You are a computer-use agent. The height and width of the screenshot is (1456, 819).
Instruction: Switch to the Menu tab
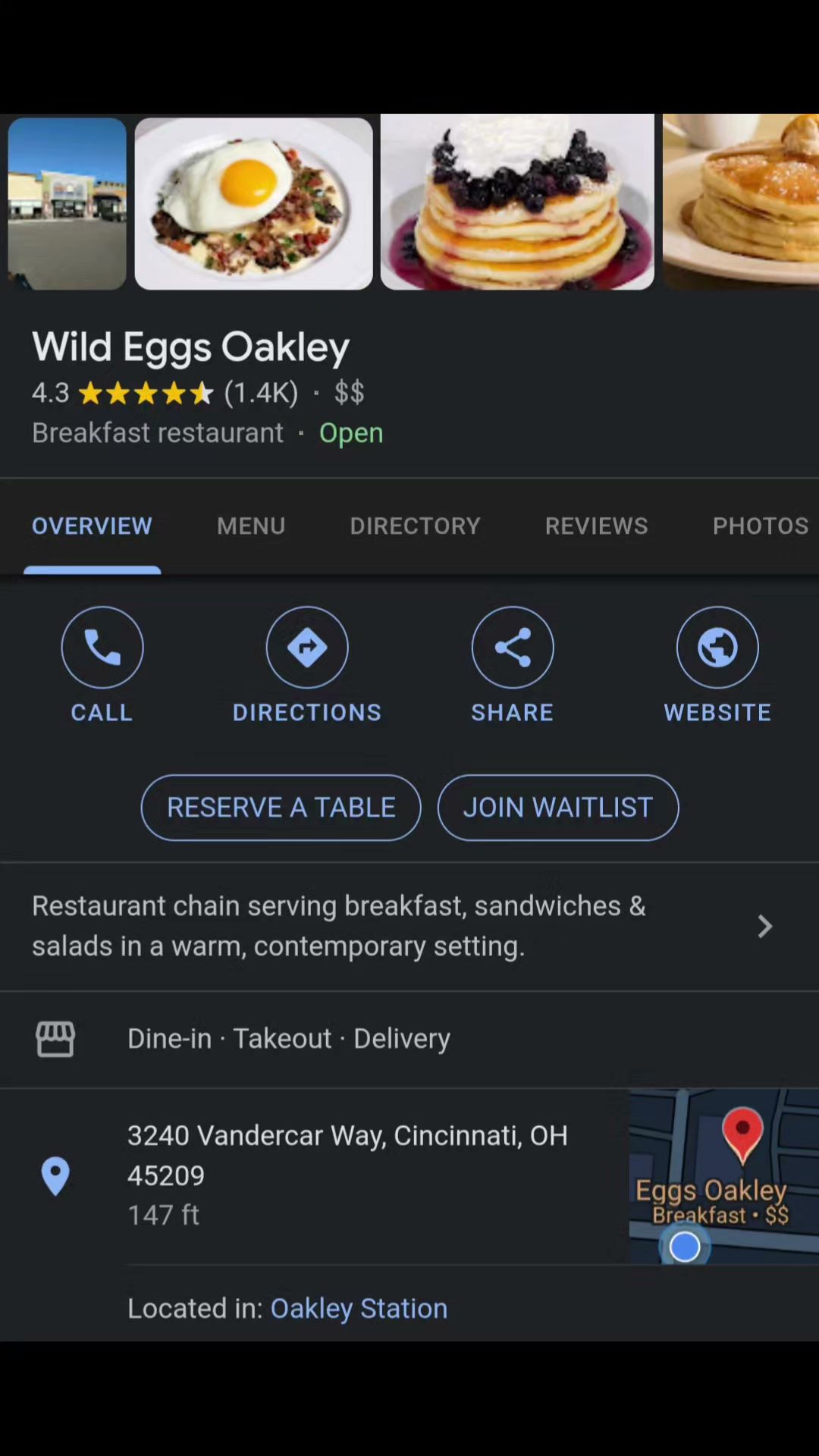251,526
